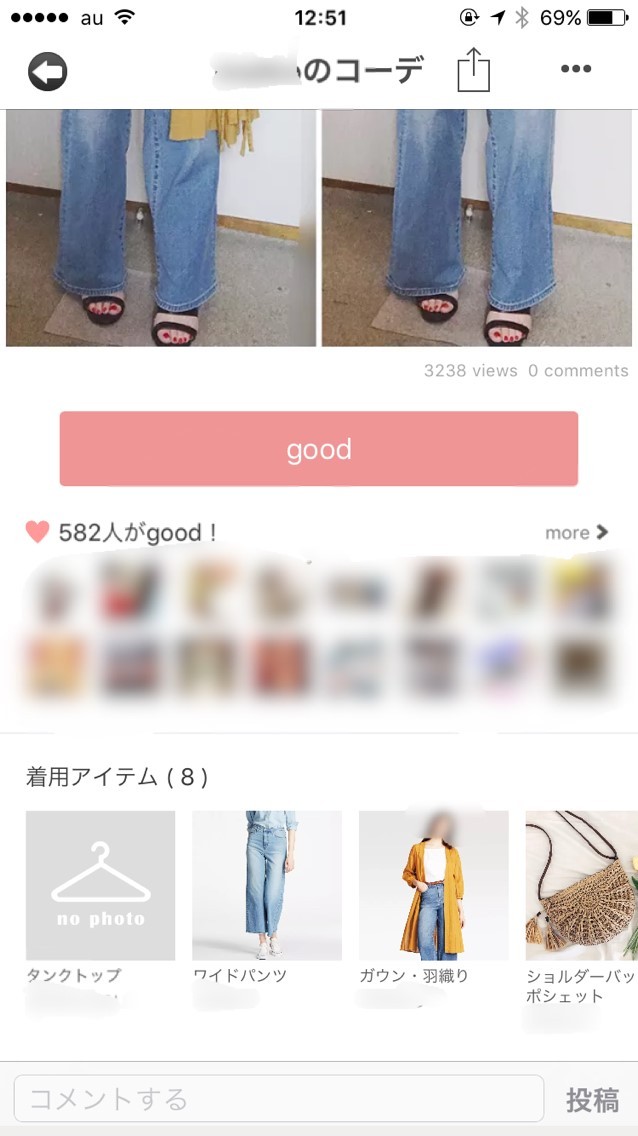The width and height of the screenshot is (638, 1136).
Task: Share this coordinate post
Action: click(474, 71)
